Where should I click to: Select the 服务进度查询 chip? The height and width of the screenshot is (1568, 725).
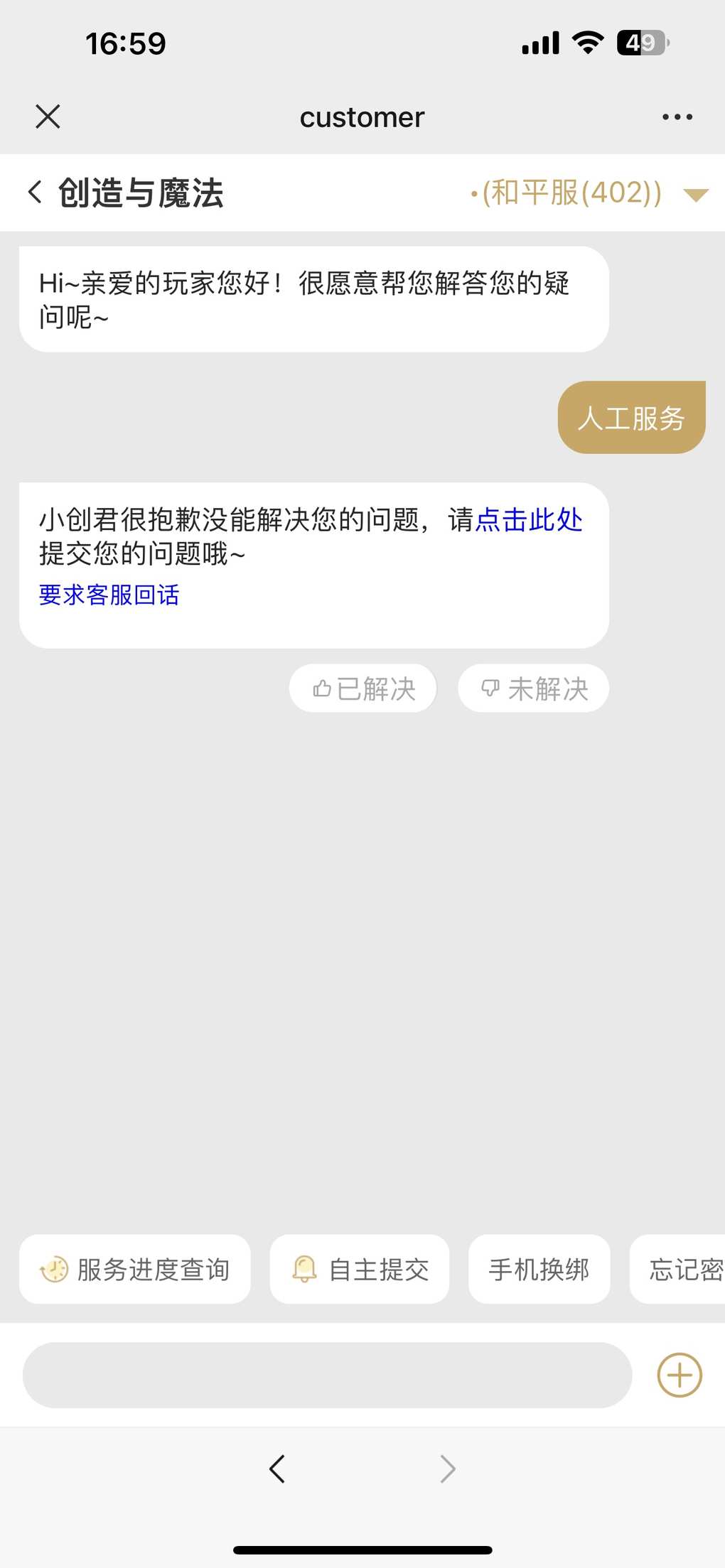coord(135,1269)
